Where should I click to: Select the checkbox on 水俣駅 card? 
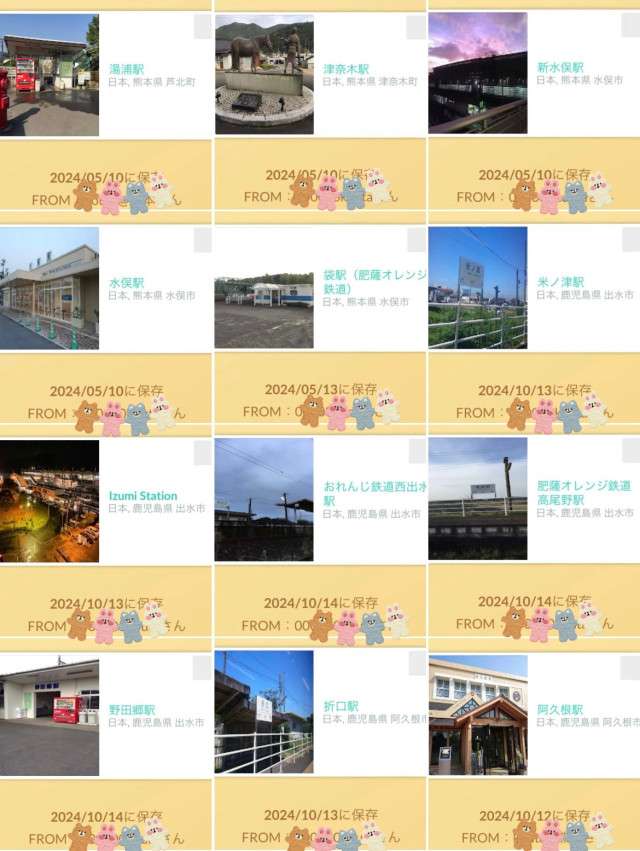202,239
